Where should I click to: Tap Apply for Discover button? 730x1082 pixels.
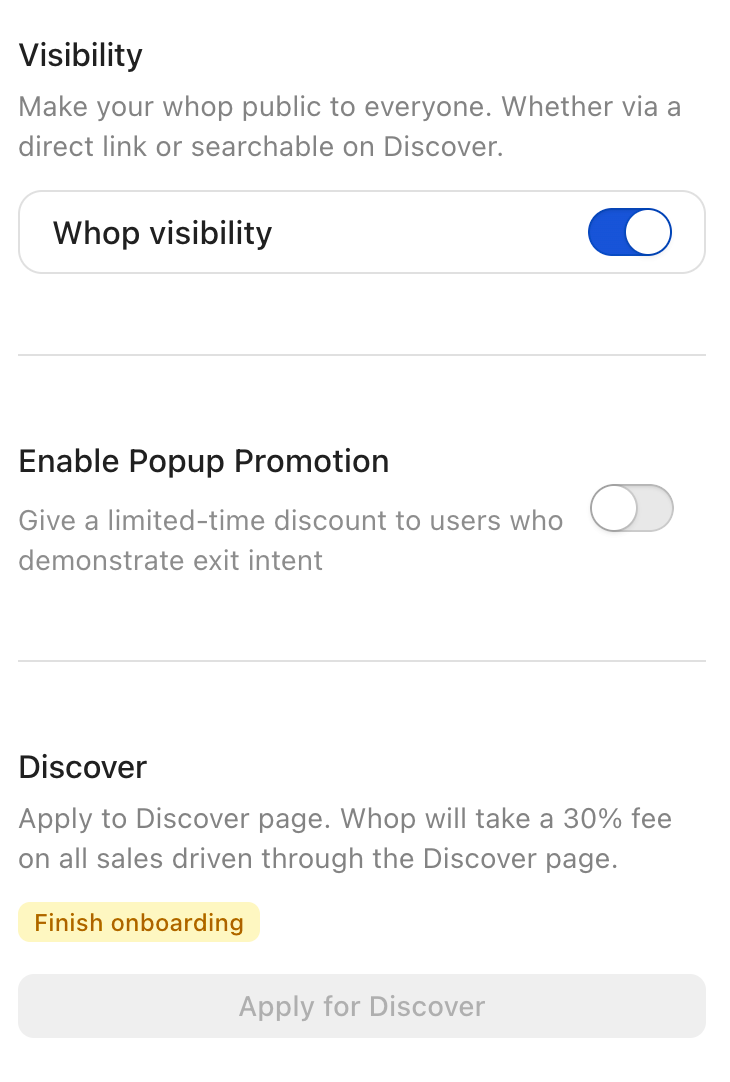[x=361, y=1006]
